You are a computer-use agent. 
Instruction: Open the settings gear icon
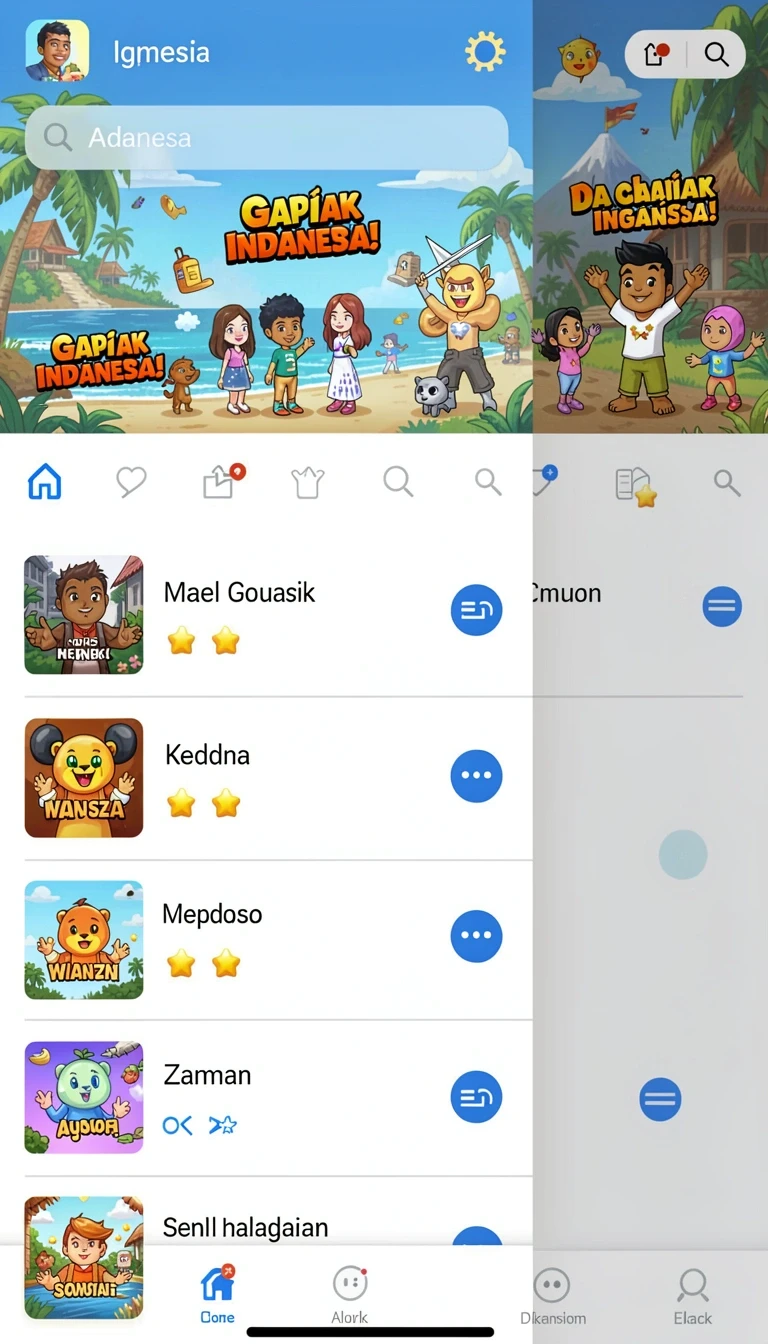click(485, 51)
